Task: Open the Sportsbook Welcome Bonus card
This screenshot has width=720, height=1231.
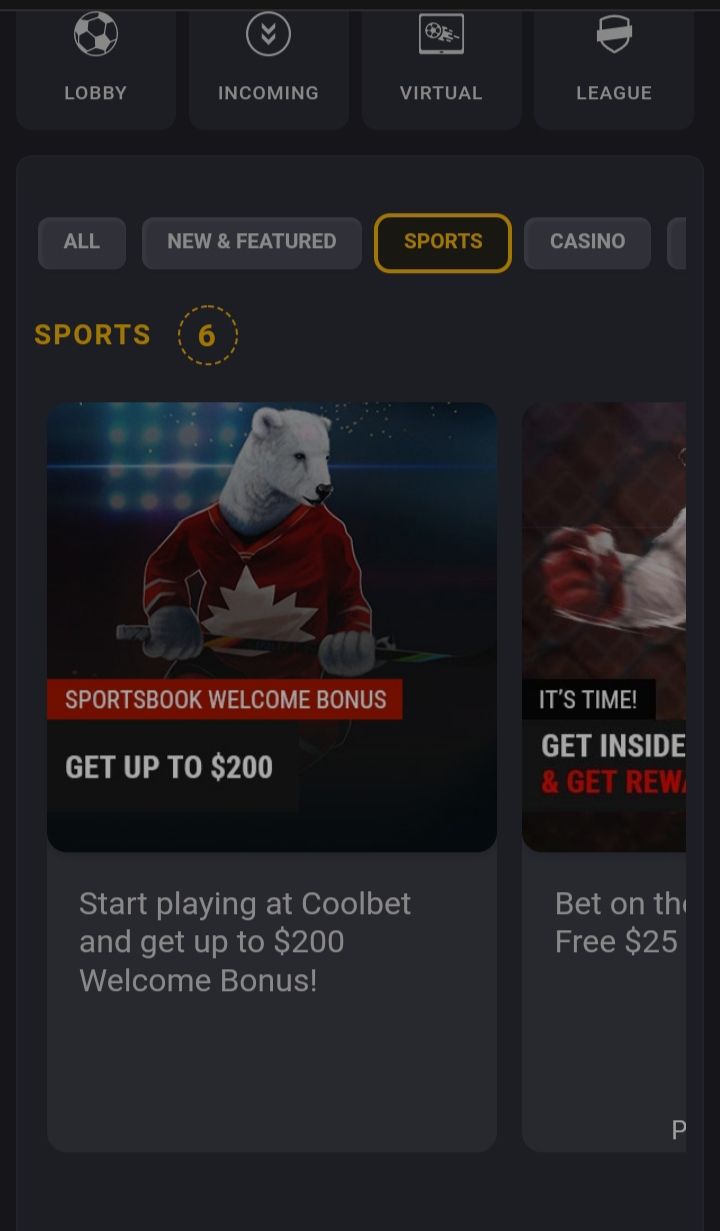Action: (272, 627)
